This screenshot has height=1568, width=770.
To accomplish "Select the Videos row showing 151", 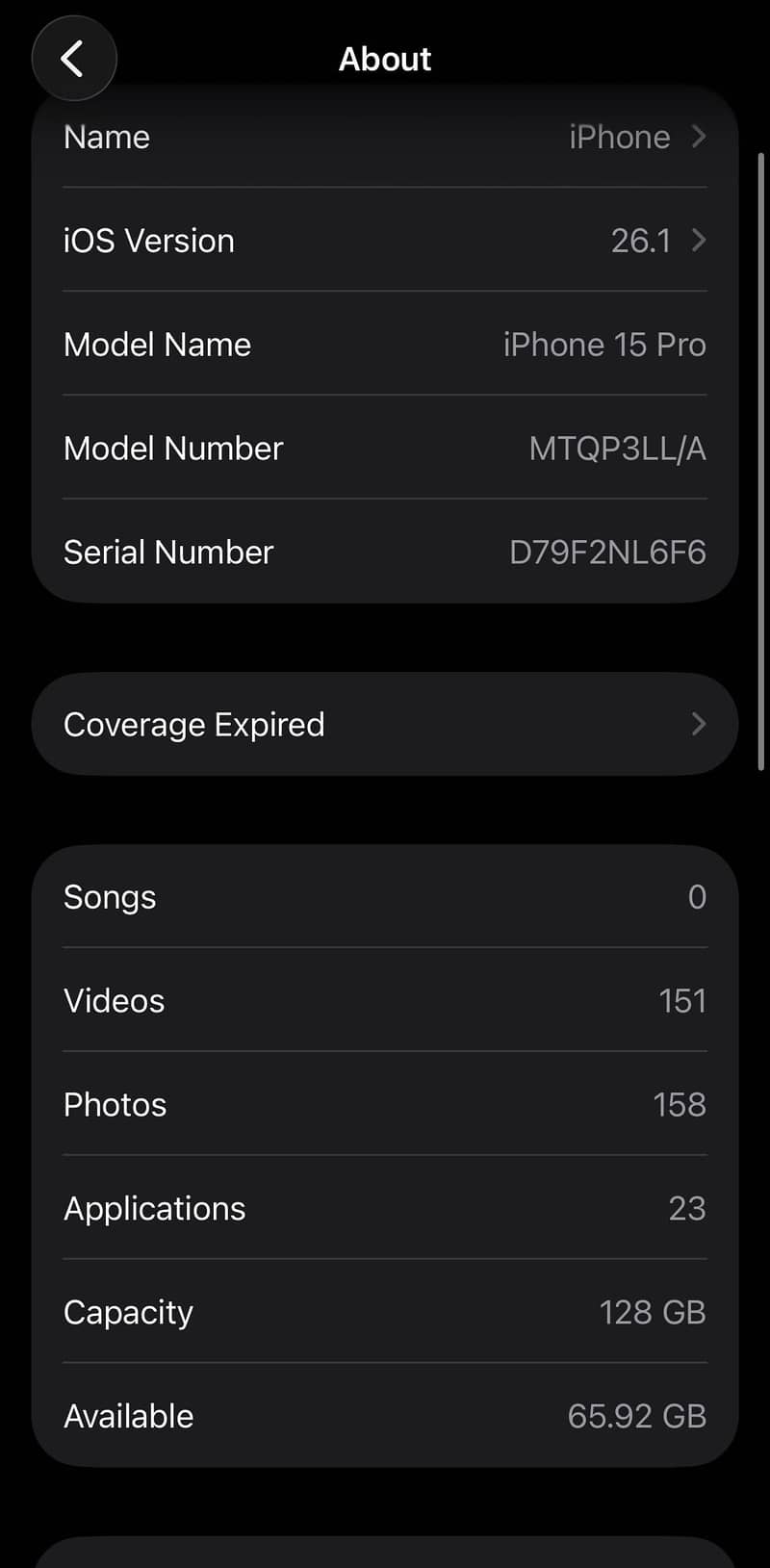I will point(385,1000).
